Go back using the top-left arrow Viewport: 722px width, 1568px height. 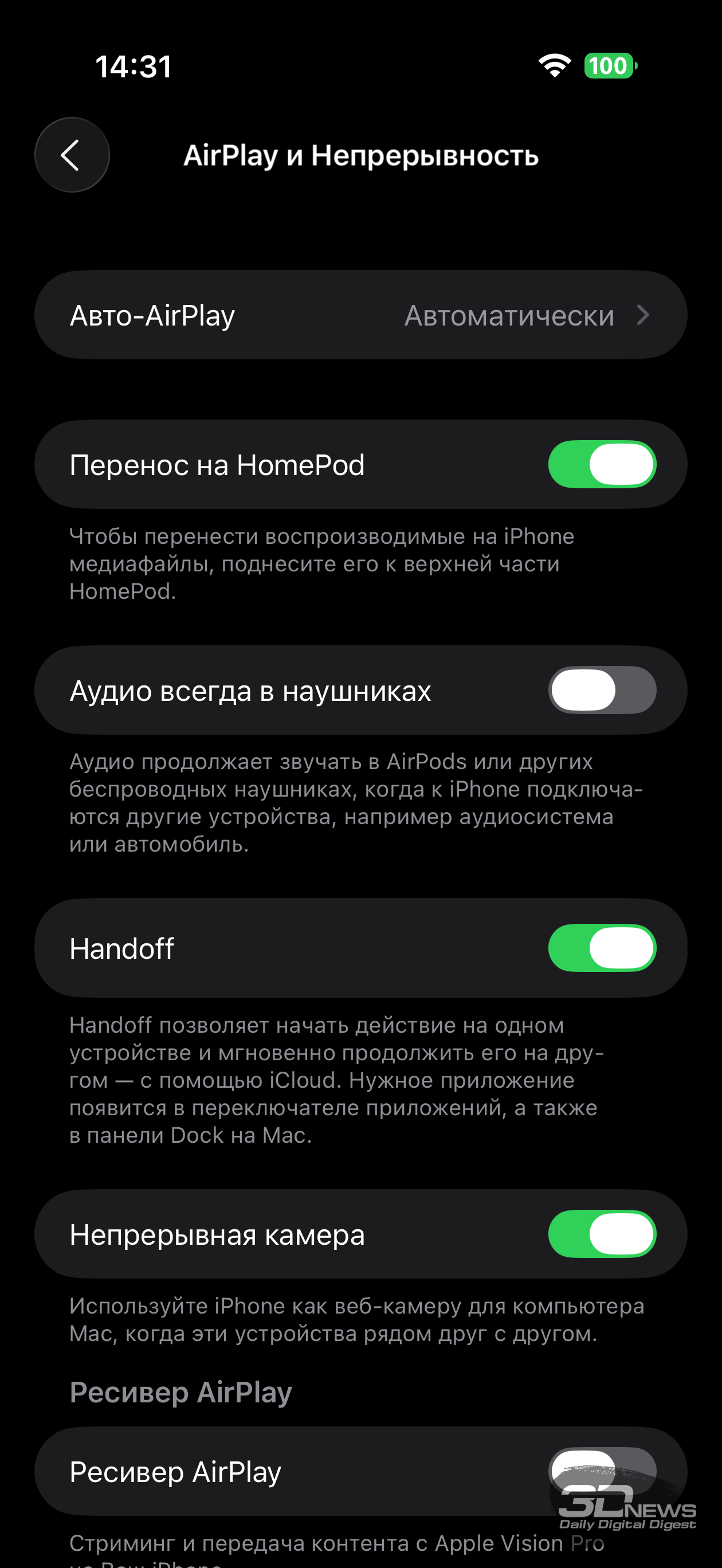(72, 155)
